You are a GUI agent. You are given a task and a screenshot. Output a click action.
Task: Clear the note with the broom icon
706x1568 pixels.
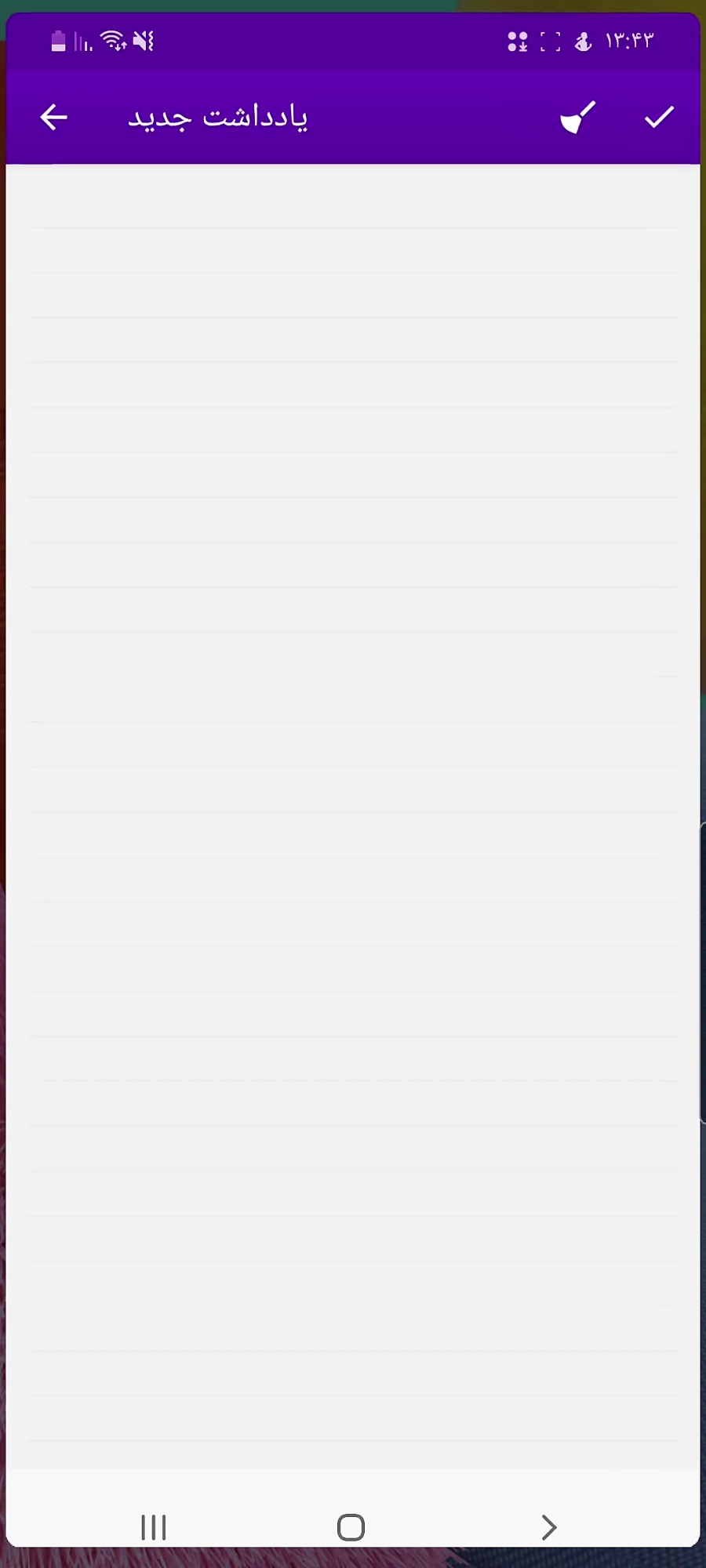tap(578, 118)
